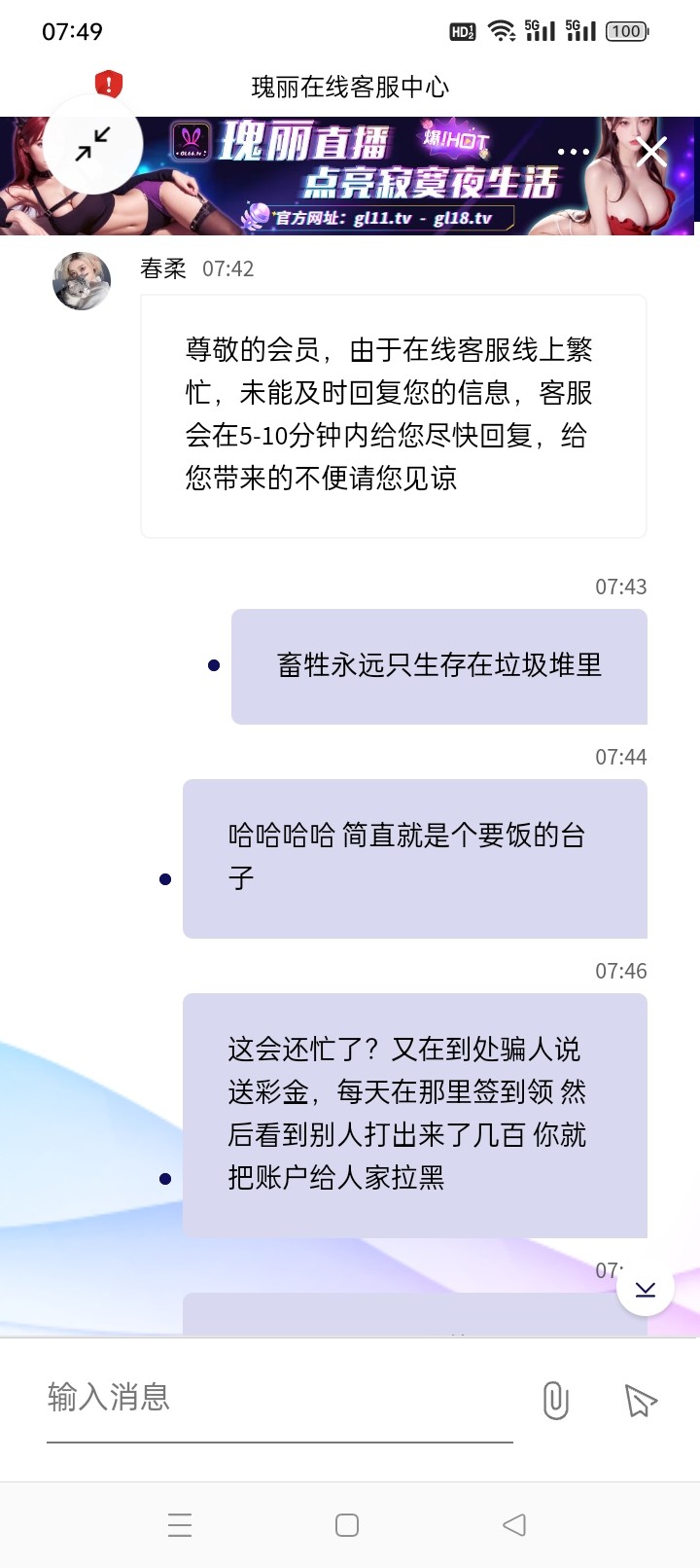Collapse the chat via the back triangle key

point(514,1525)
